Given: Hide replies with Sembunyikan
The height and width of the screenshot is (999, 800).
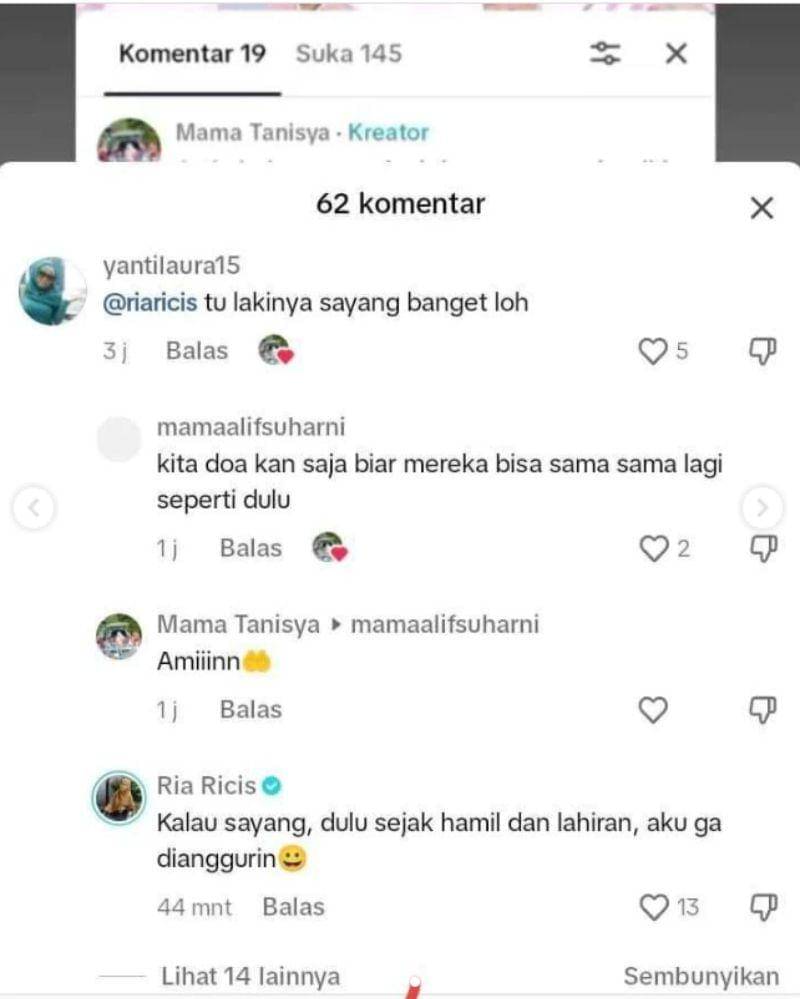Looking at the screenshot, I should pos(700,976).
